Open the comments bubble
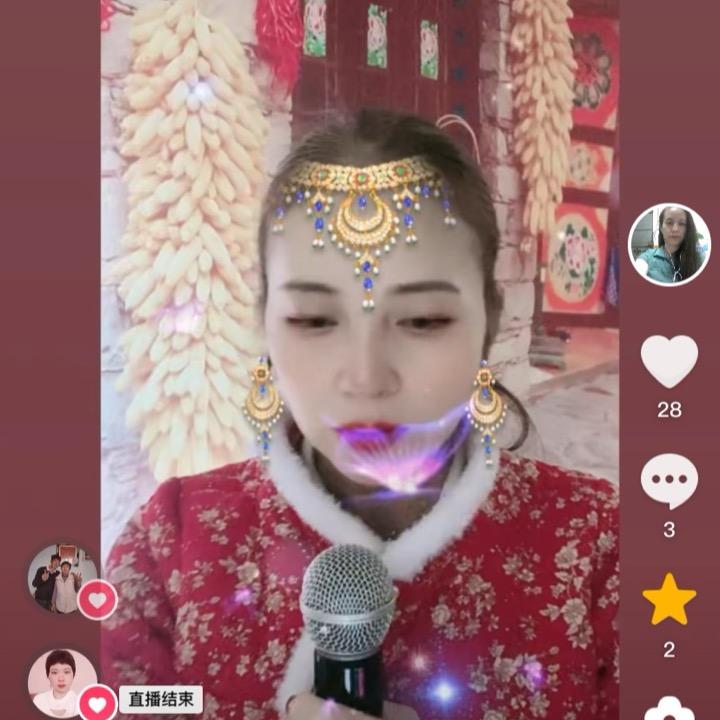This screenshot has width=720, height=720. click(x=669, y=481)
